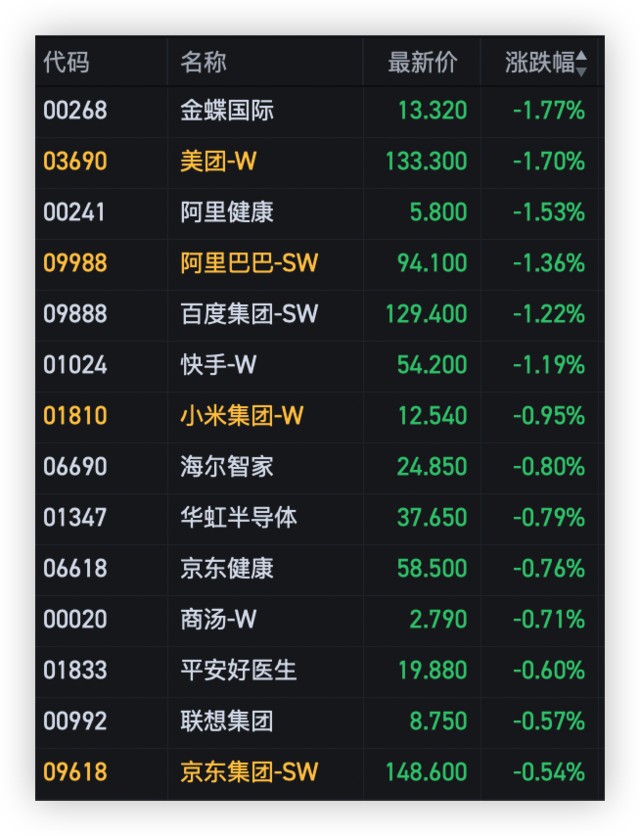Open 小米集团-W stock page
The image size is (640, 836).
241,416
